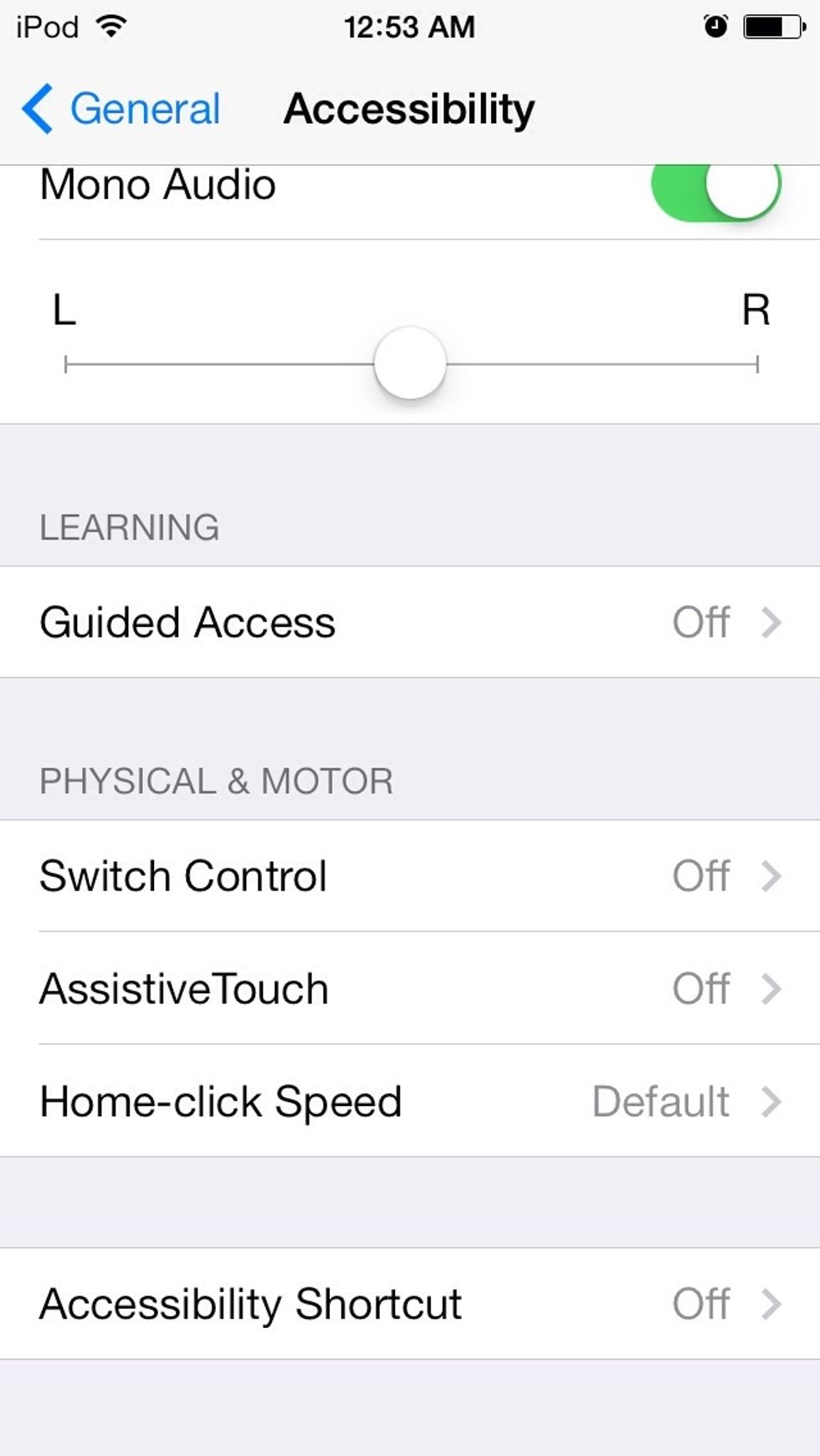Tap the alarm clock status icon
Image resolution: width=820 pixels, height=1456 pixels.
(715, 25)
